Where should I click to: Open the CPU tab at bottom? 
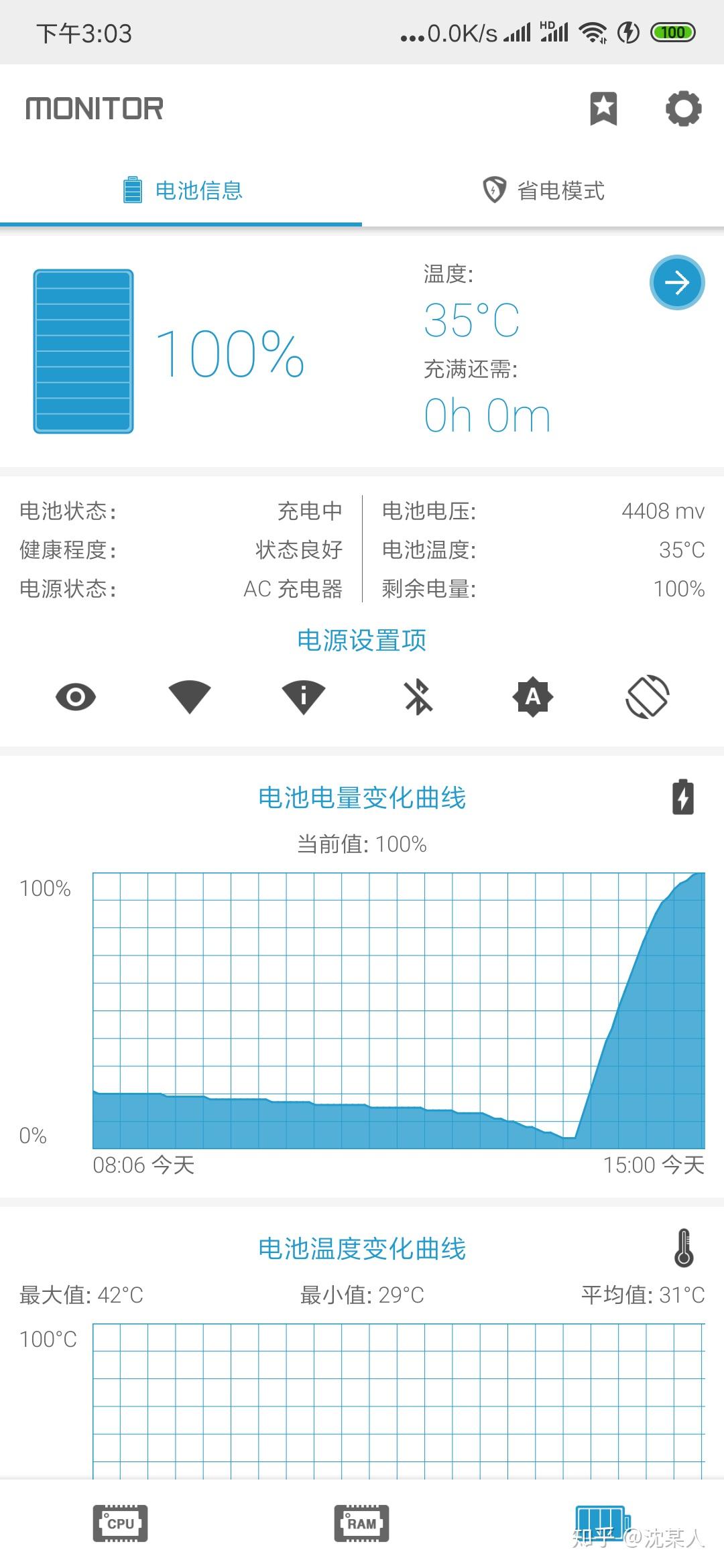(x=121, y=1523)
